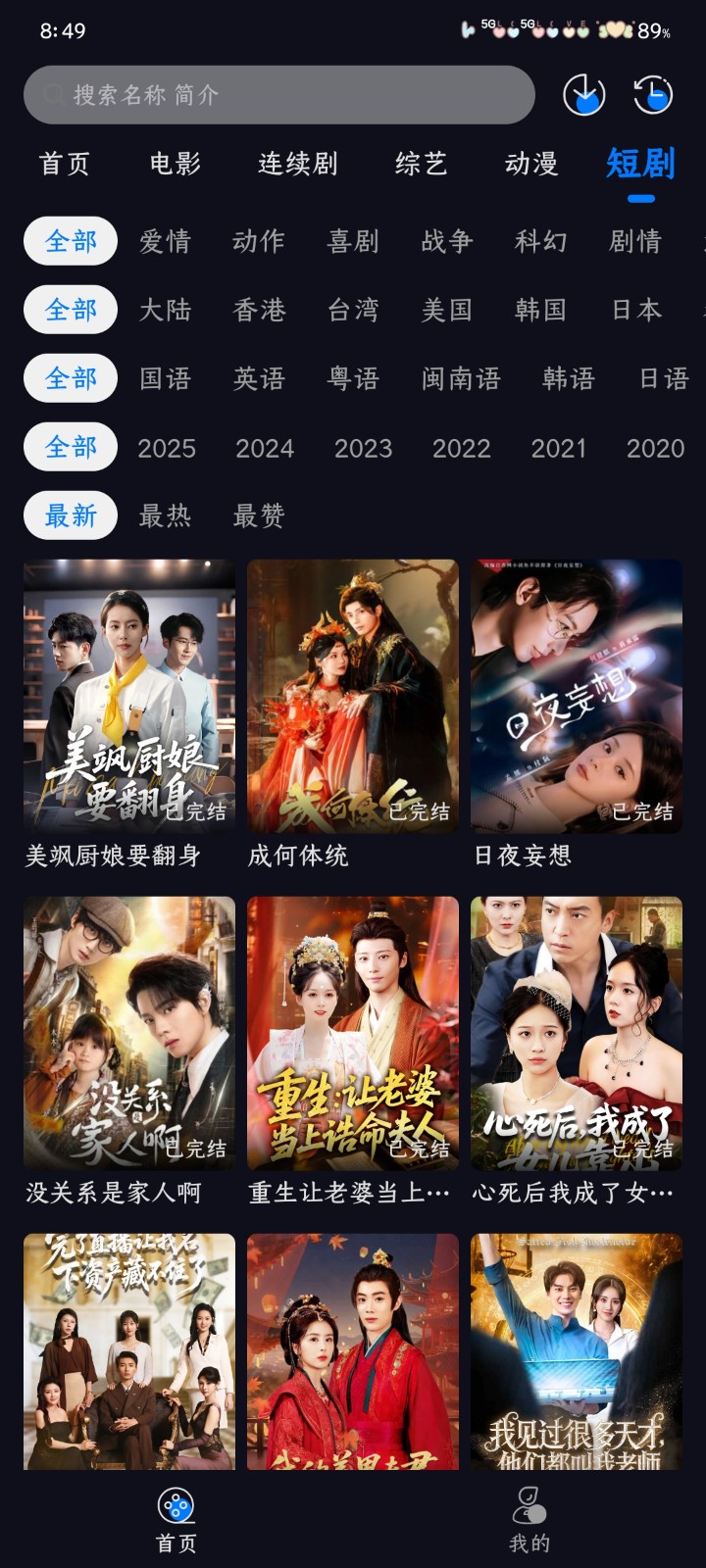Open the 动漫 anime section
This screenshot has width=706, height=1568.
coord(530,165)
